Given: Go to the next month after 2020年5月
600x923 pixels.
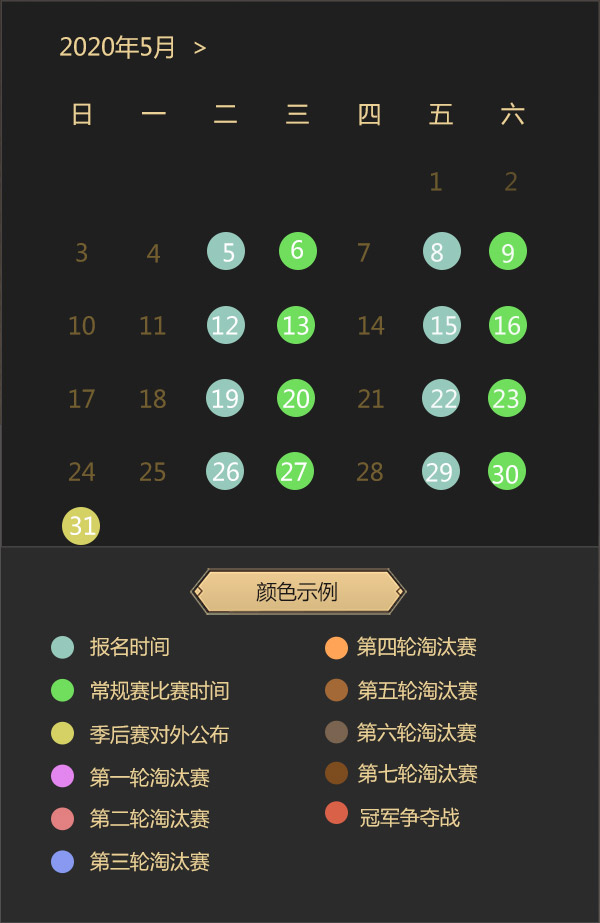Looking at the screenshot, I should point(200,47).
